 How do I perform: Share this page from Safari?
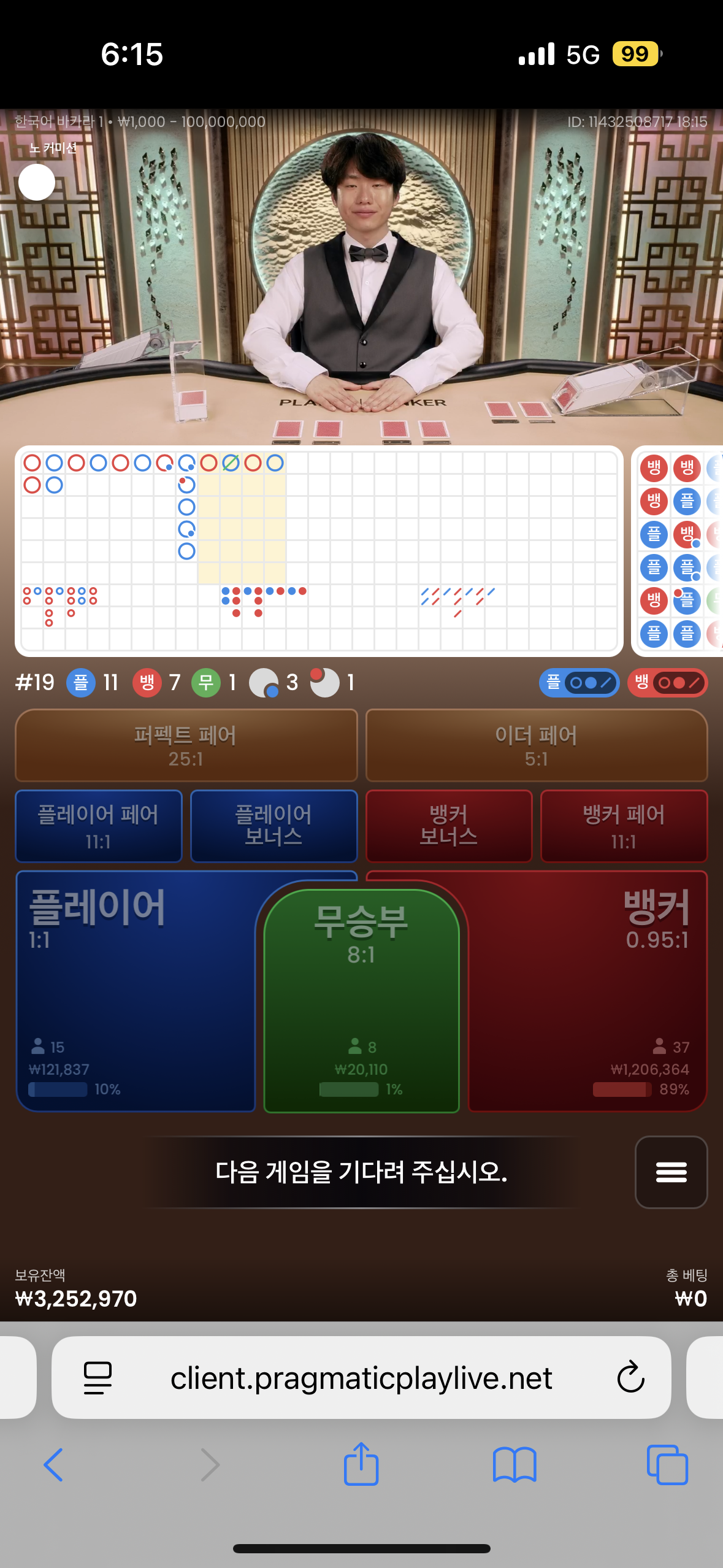tap(361, 1464)
